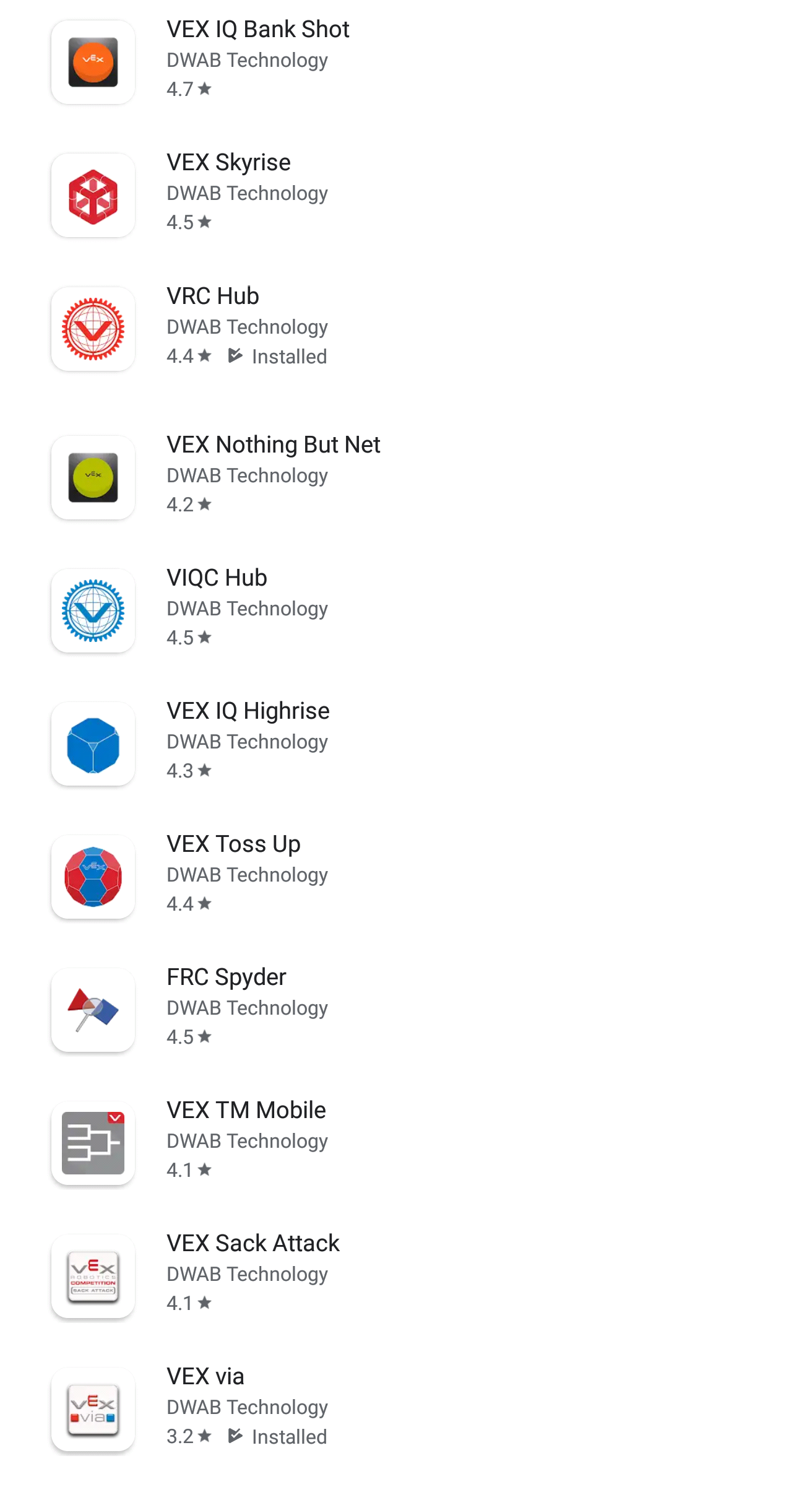Open VEX Toss Up app page
This screenshot has width=812, height=1505.
point(406,877)
